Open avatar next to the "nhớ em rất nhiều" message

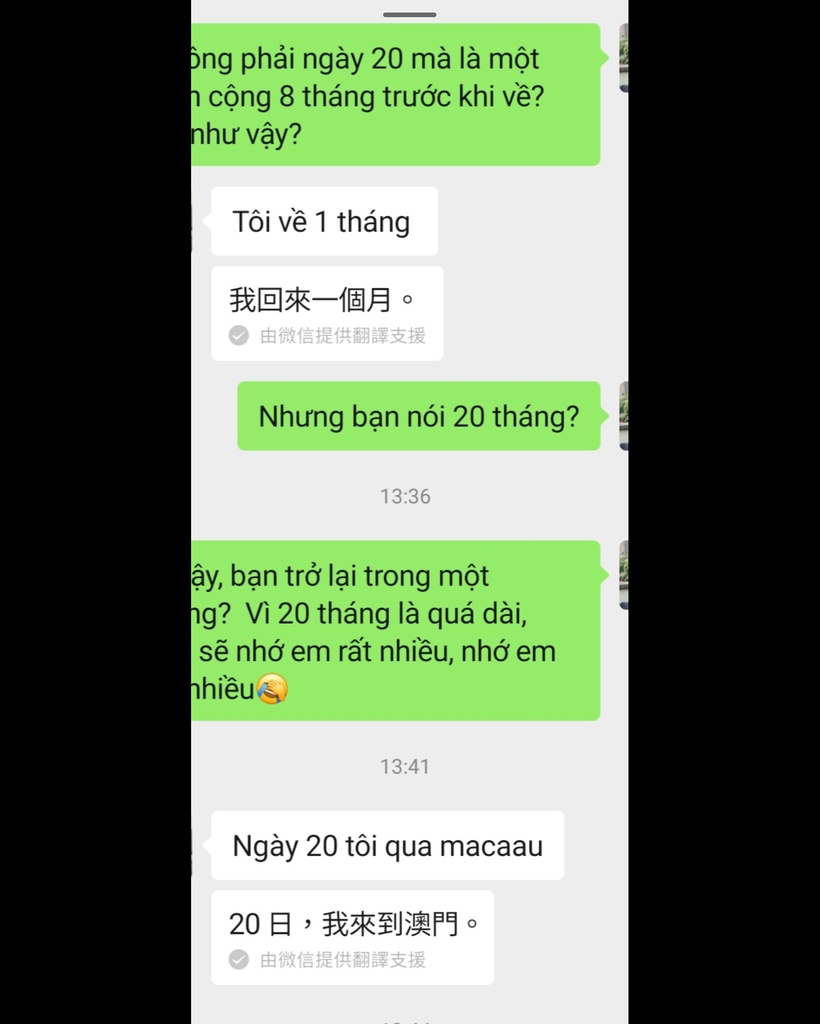(623, 575)
